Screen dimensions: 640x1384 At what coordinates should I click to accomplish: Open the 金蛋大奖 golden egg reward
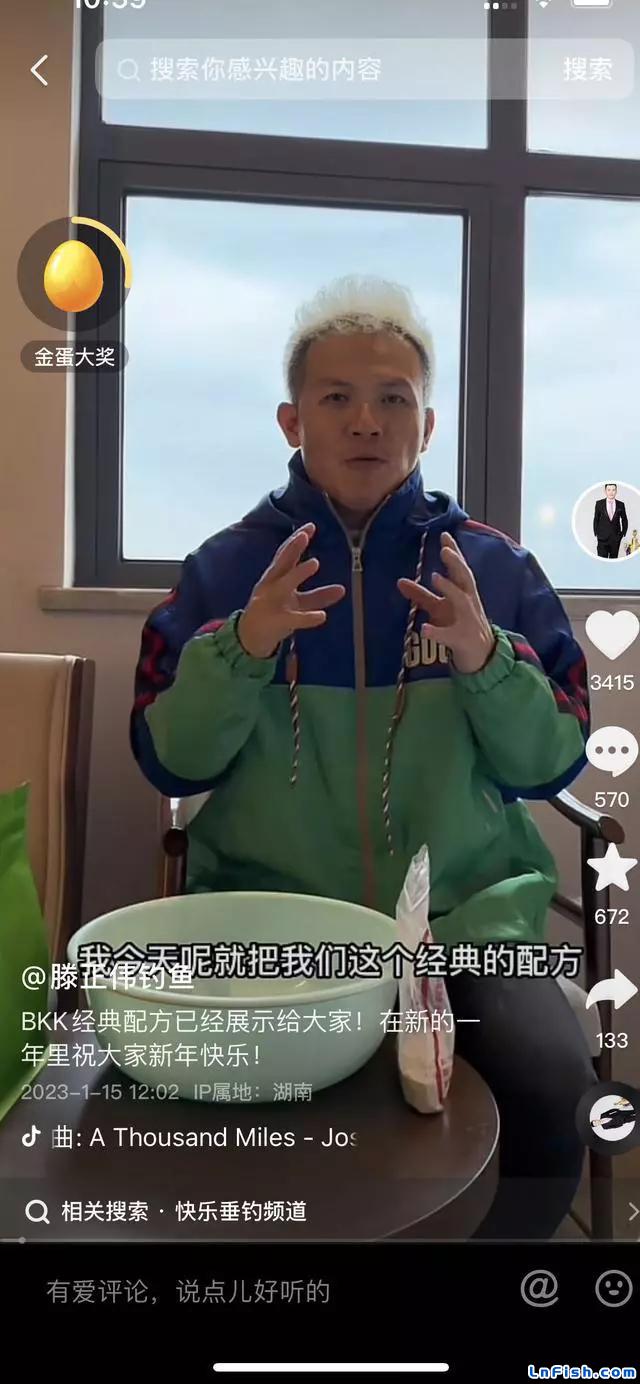coord(75,278)
